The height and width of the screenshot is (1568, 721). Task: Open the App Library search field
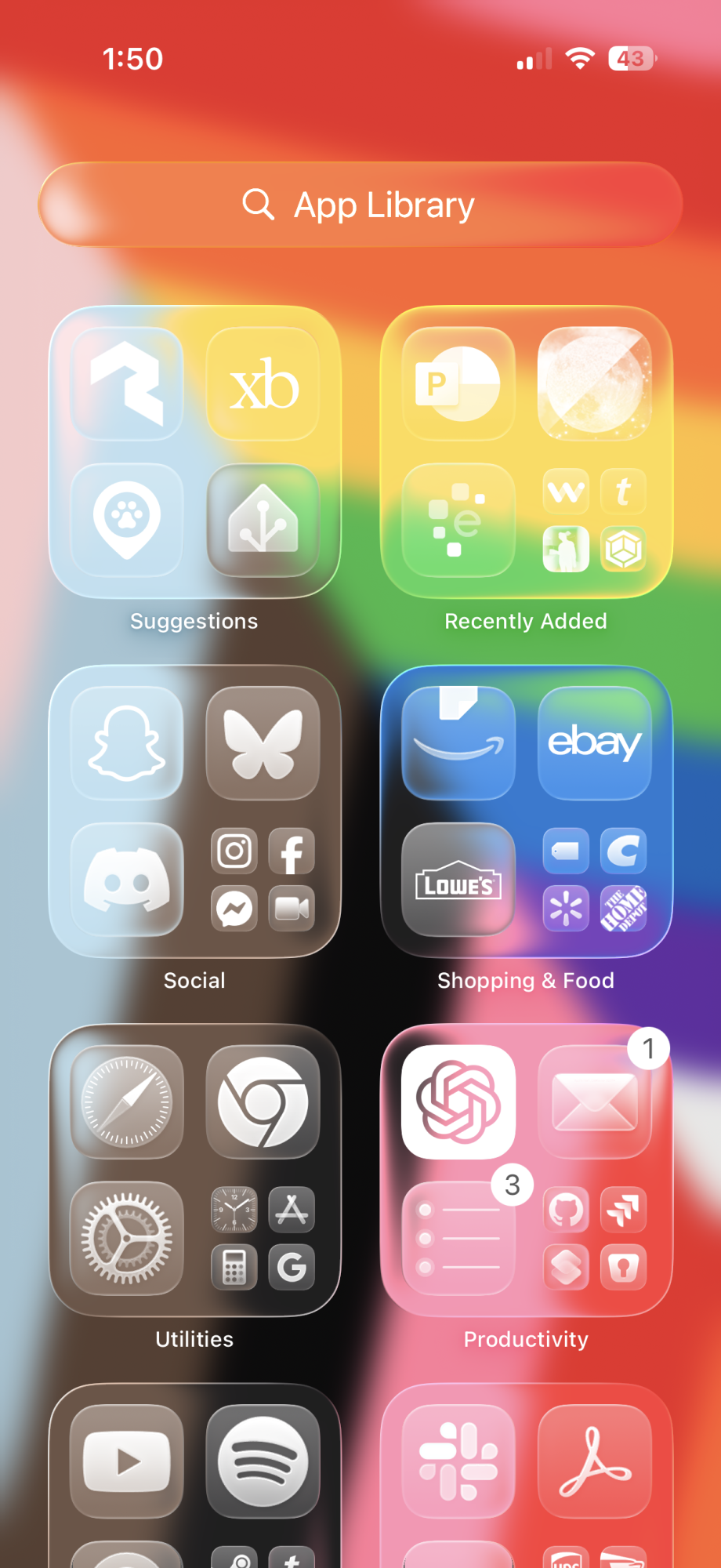(360, 205)
